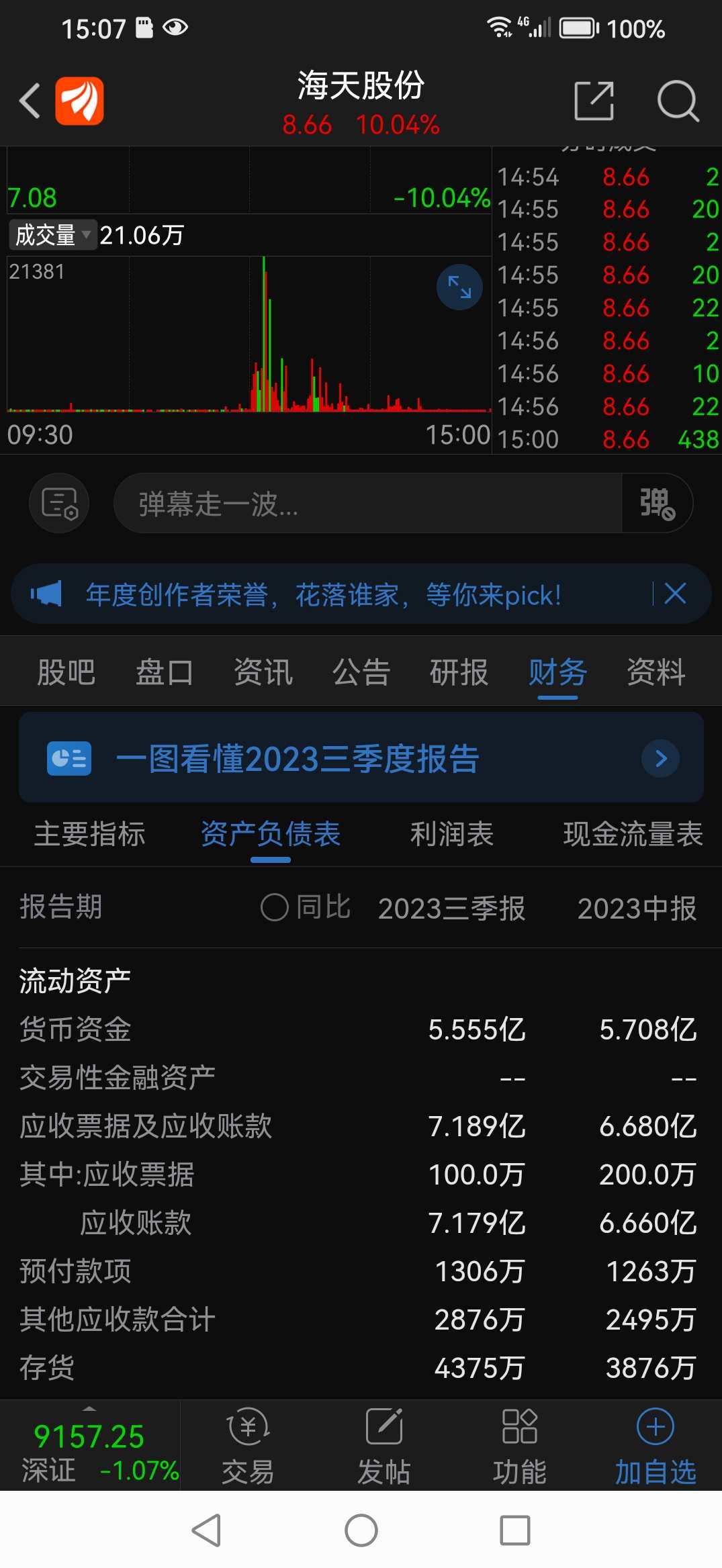
Task: Dismiss the 年度创作者荣誉 announcement banner
Action: point(674,594)
